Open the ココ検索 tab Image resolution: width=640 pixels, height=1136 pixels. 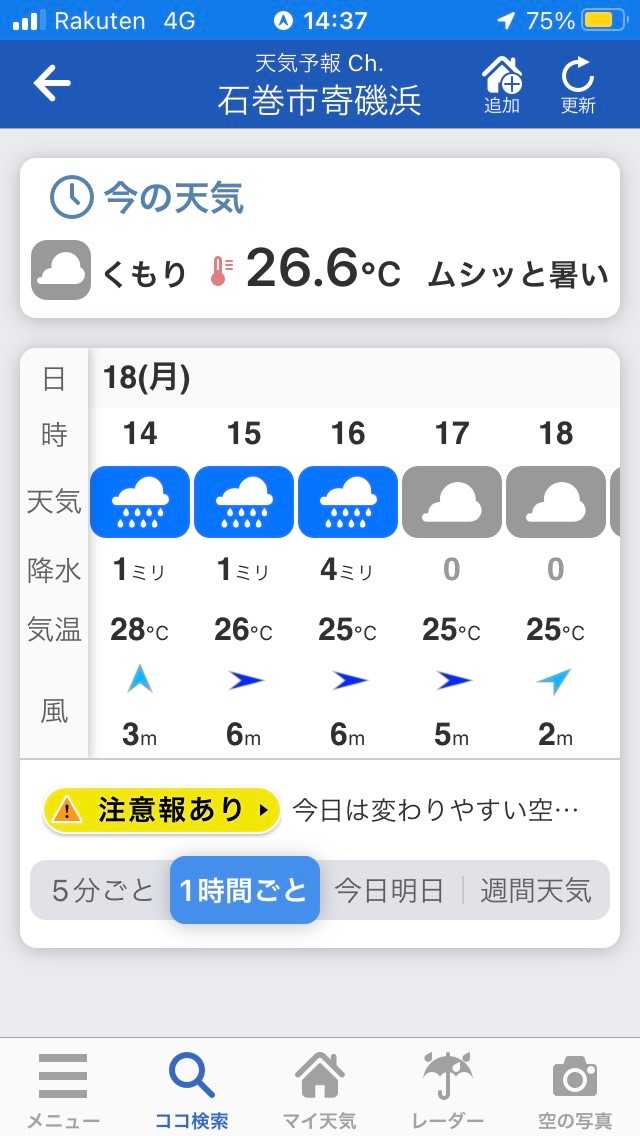[191, 1090]
